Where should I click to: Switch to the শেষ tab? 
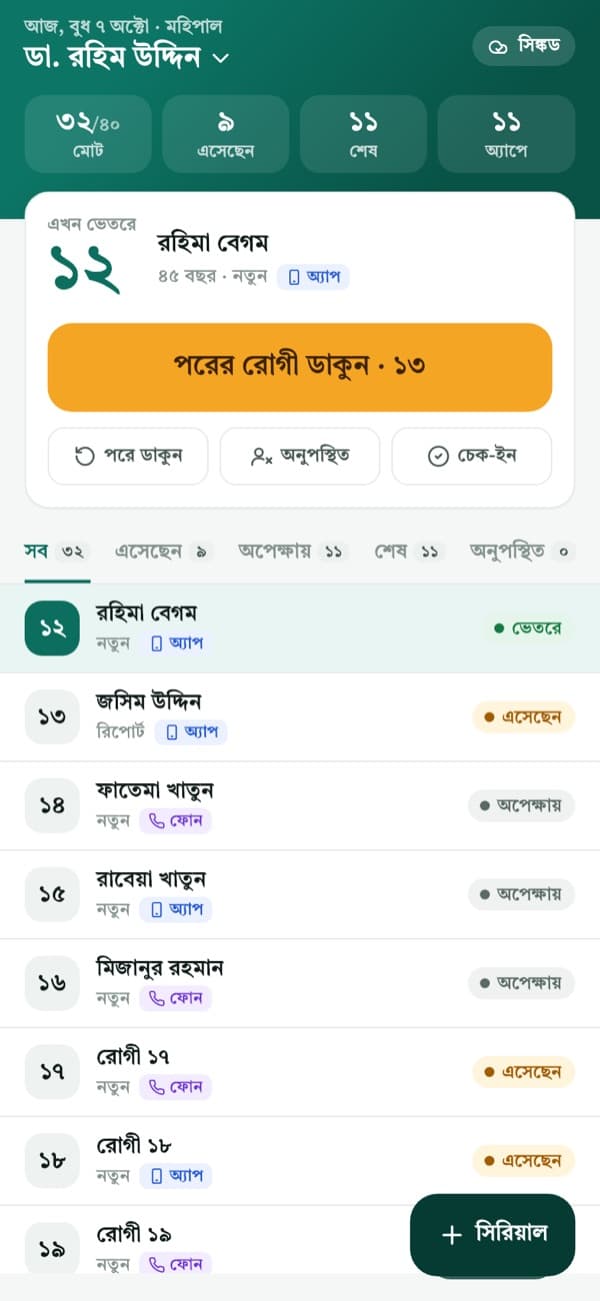(410, 551)
